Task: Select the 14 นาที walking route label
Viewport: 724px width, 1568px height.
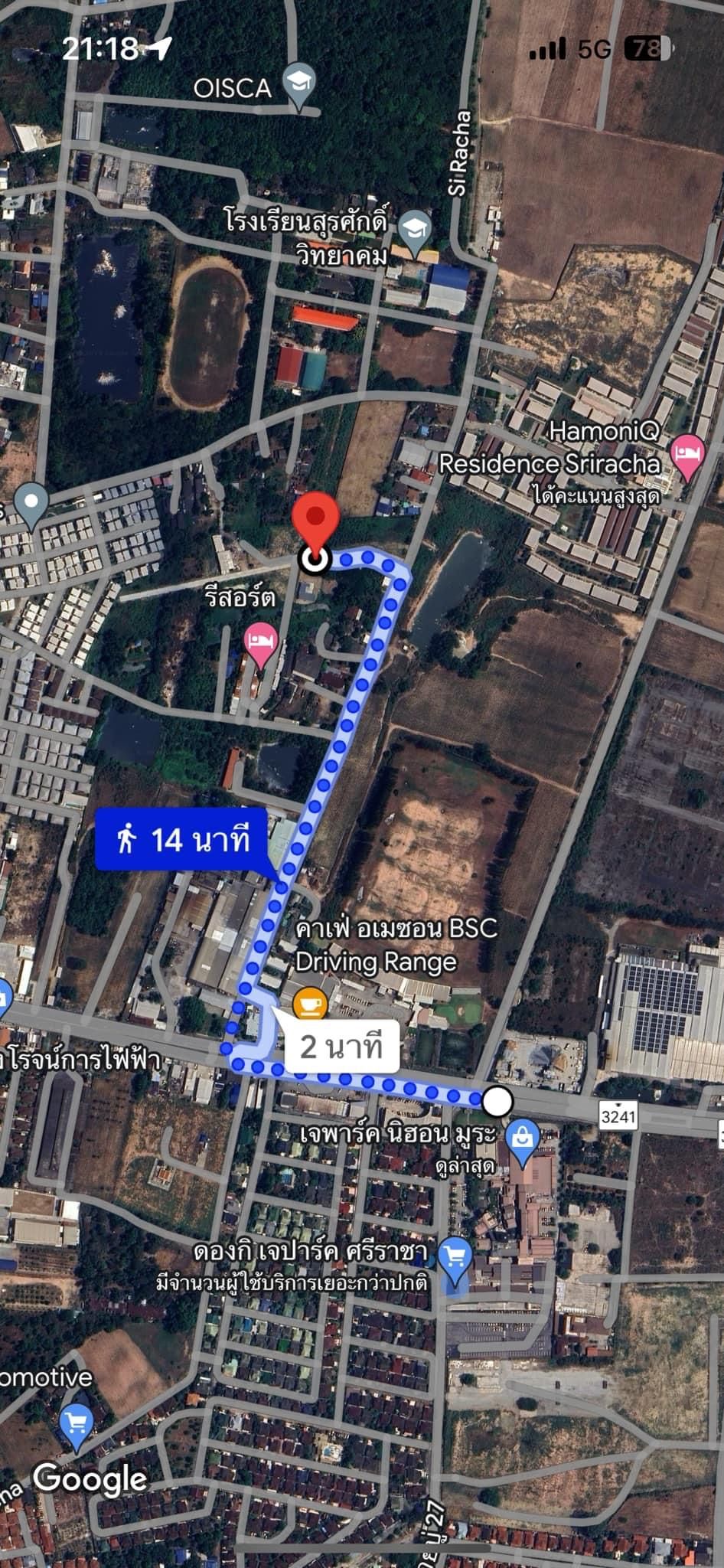Action: point(183,841)
